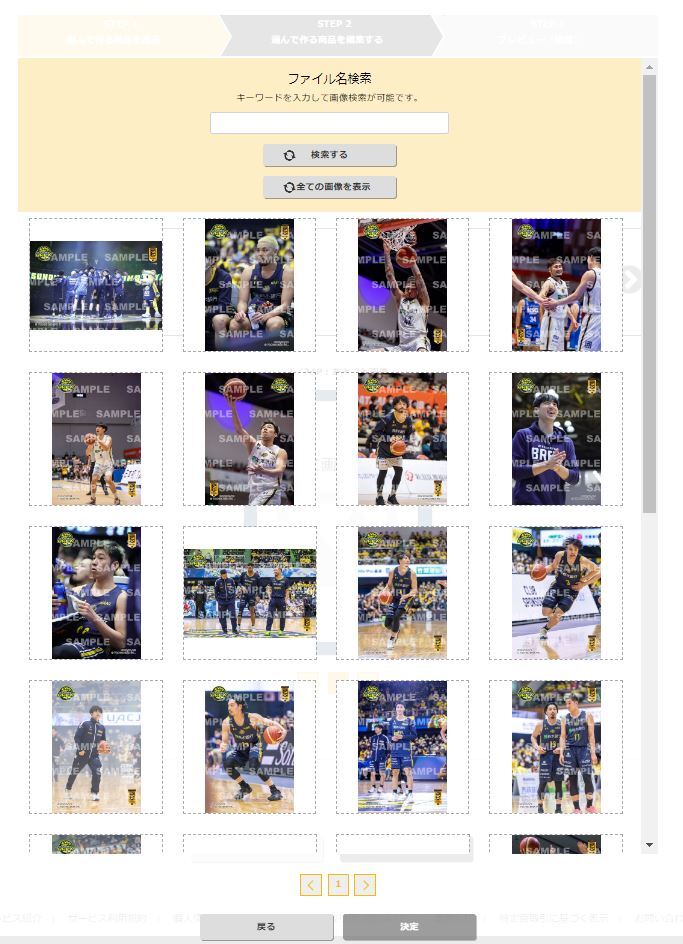Open the STEP 2 edit product step
This screenshot has width=683, height=944.
(333, 34)
